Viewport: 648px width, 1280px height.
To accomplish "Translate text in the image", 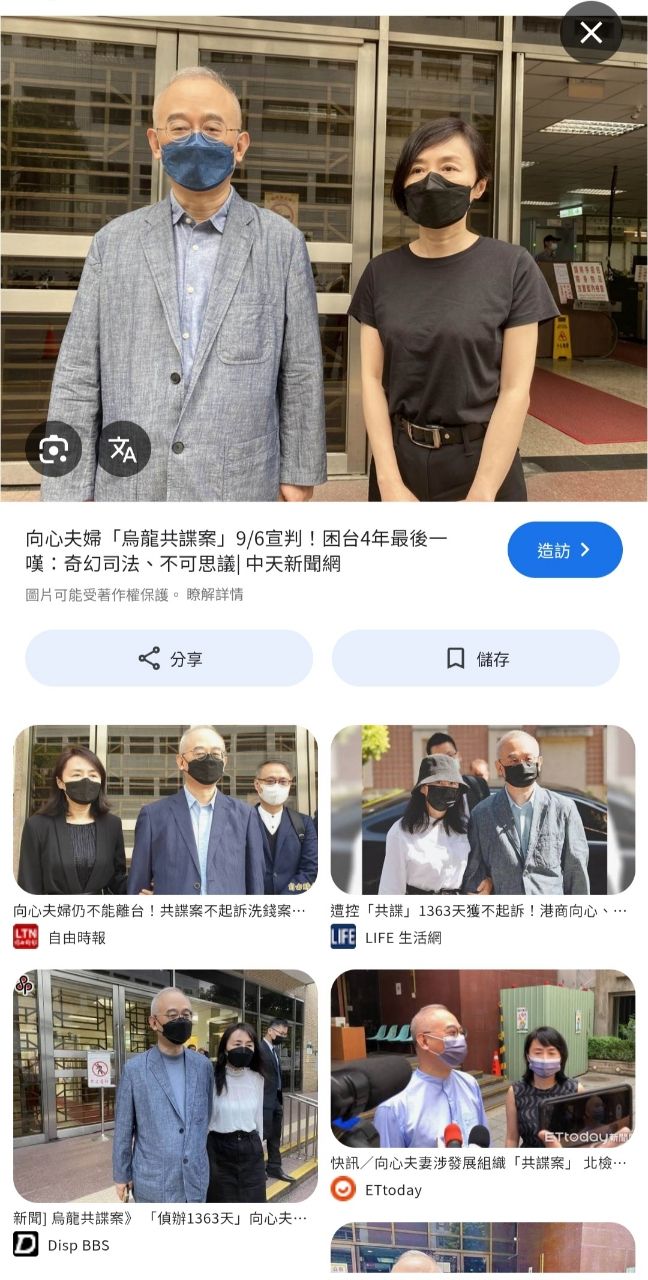I will (x=123, y=450).
